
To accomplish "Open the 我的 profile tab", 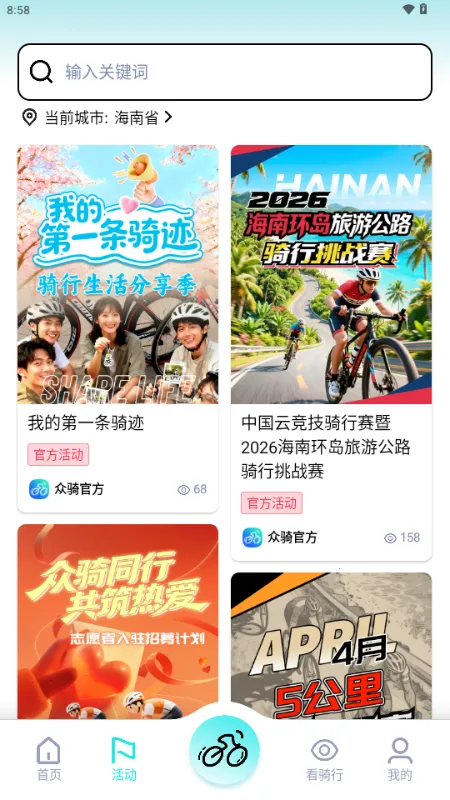I will tap(400, 759).
